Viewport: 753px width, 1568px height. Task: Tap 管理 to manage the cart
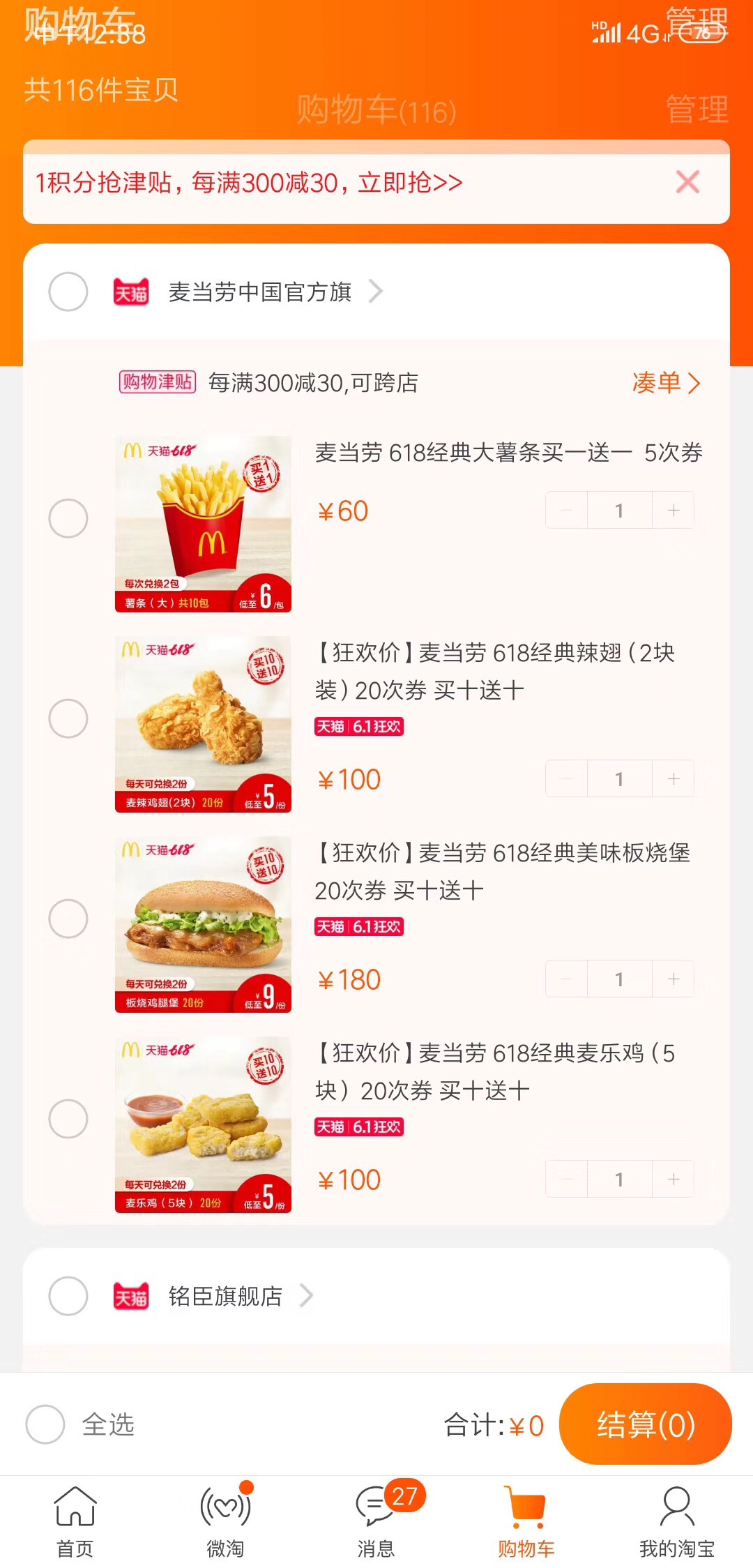[x=697, y=109]
